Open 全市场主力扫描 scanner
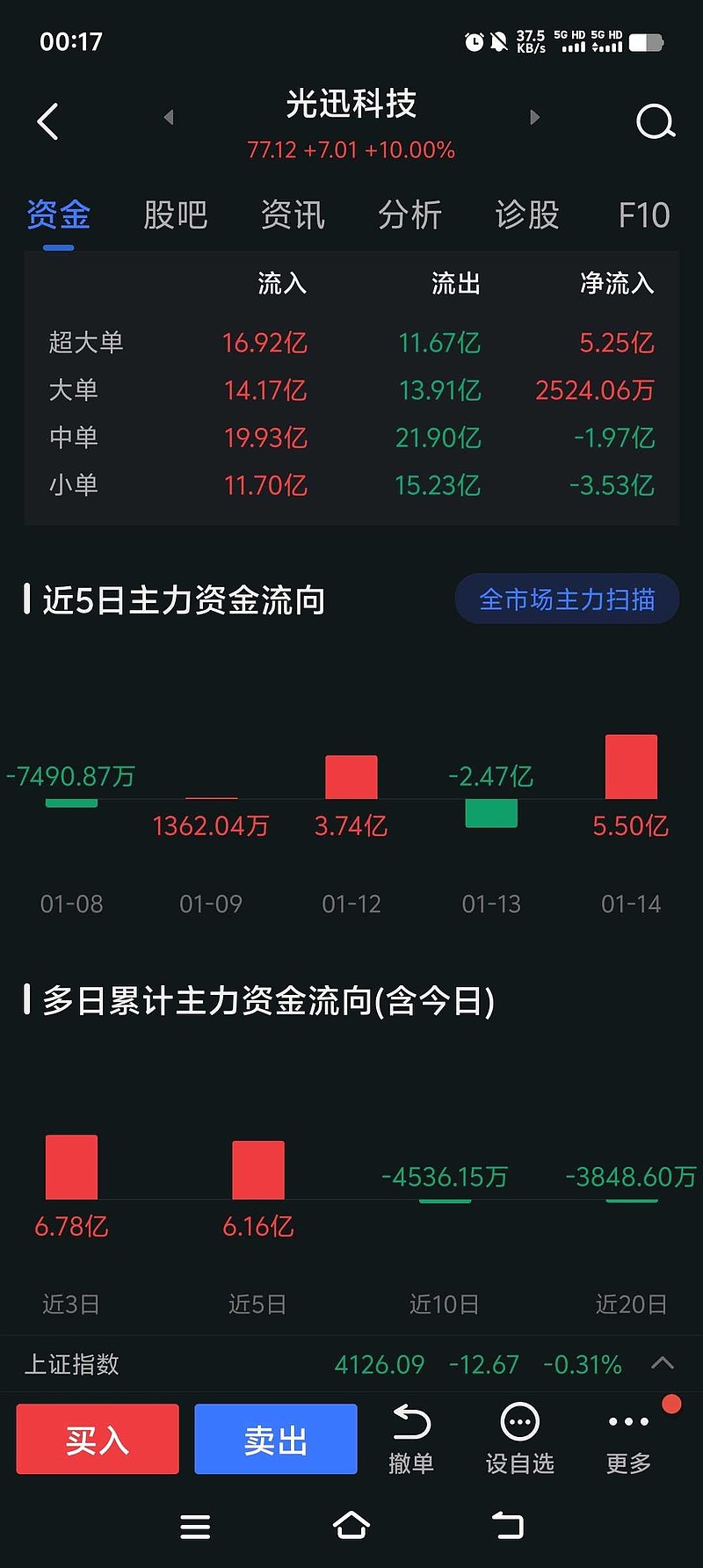 566,599
